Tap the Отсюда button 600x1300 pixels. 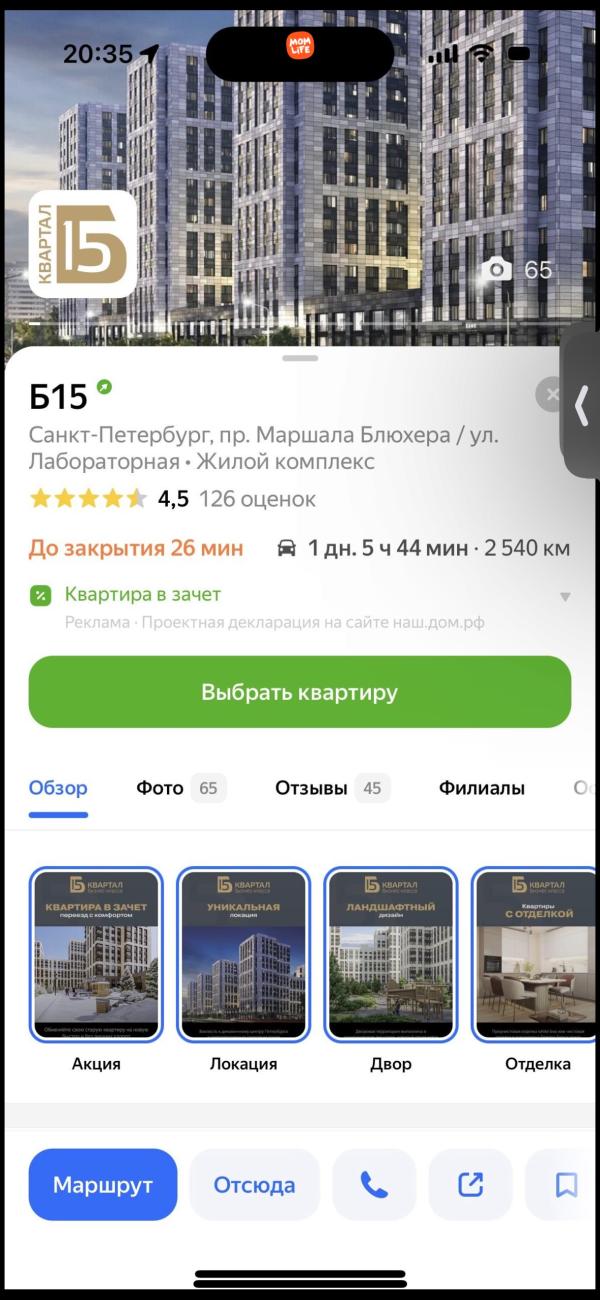click(x=254, y=1185)
